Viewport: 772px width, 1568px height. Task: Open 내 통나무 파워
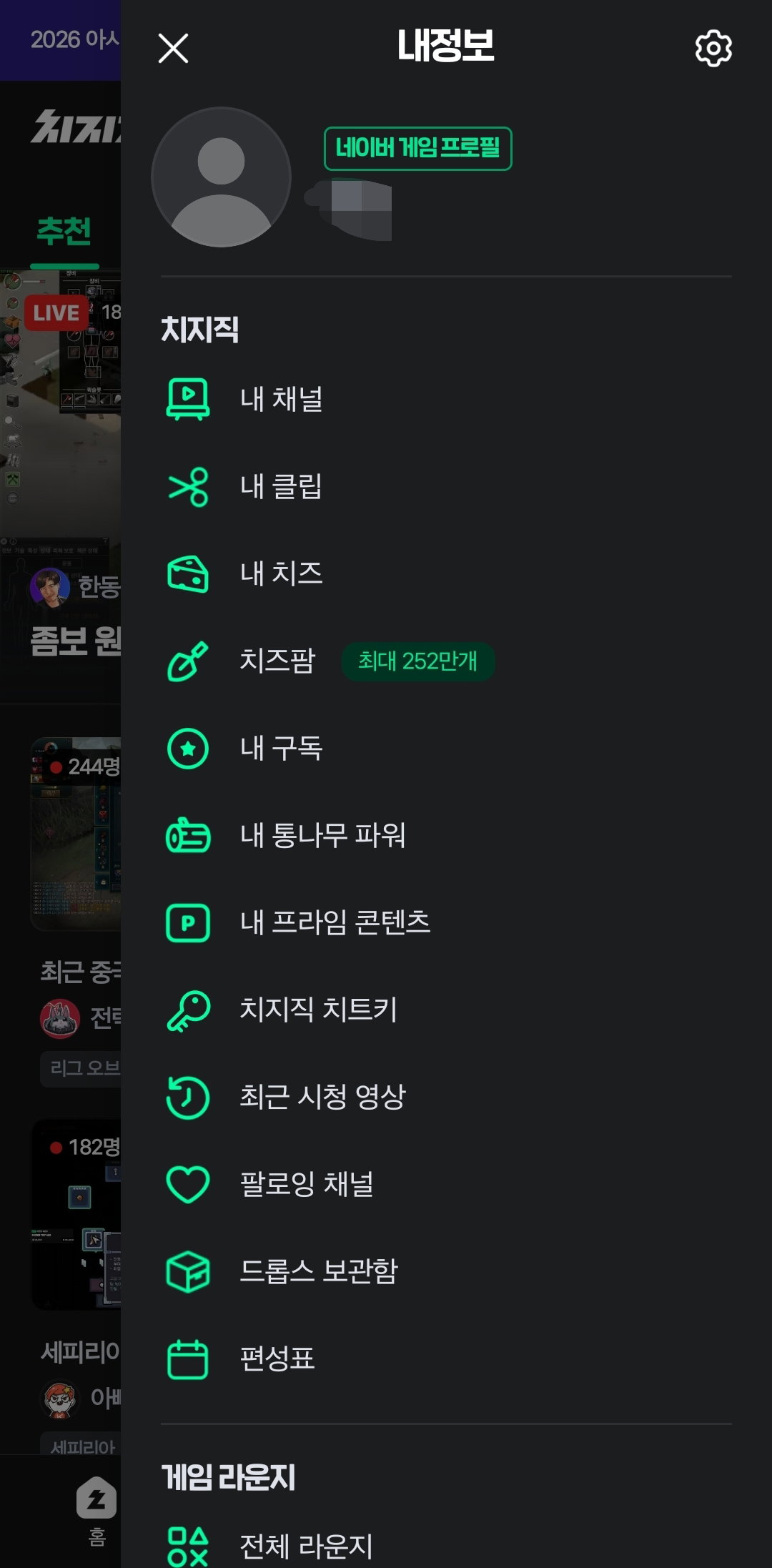click(x=446, y=835)
